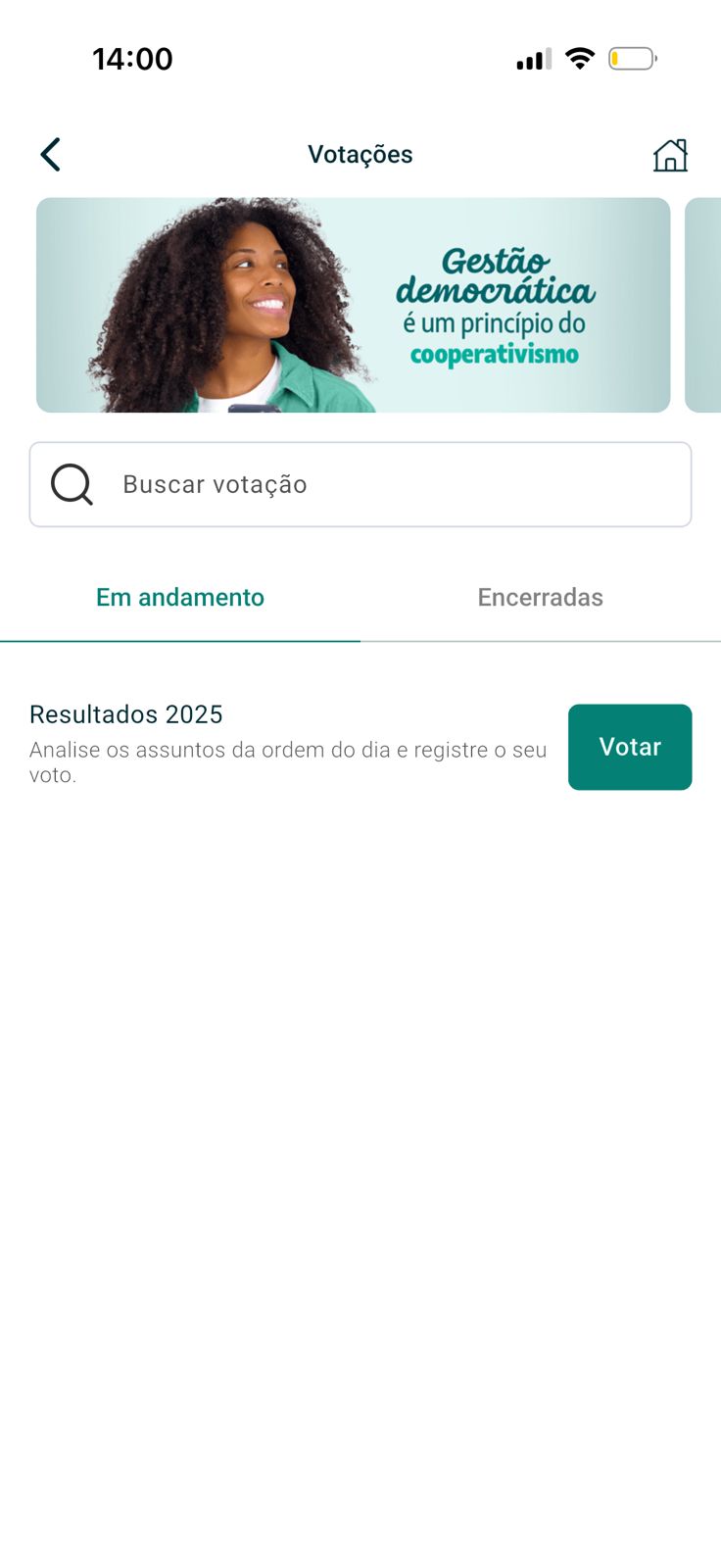The width and height of the screenshot is (721, 1568).
Task: Open the Gestão democrática banner
Action: (x=353, y=305)
